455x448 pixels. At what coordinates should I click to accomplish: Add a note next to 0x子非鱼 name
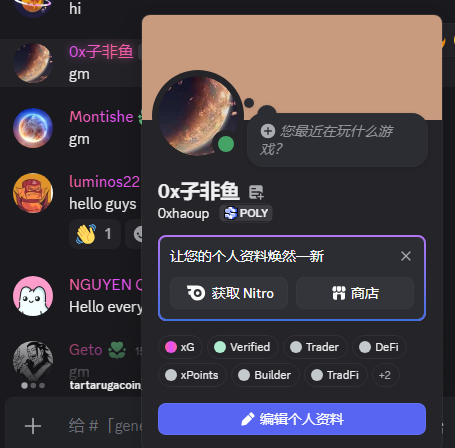256,192
